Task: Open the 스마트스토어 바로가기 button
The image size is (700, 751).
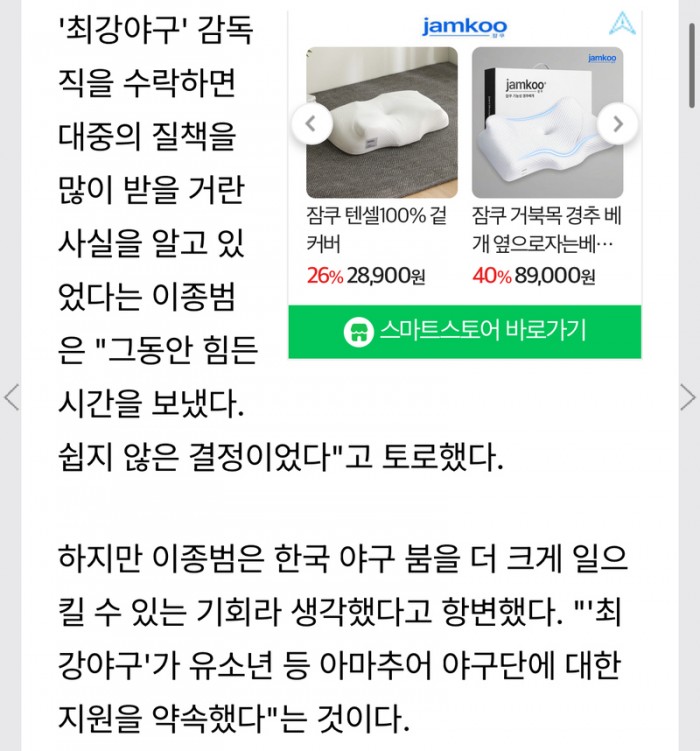Action: [464, 332]
